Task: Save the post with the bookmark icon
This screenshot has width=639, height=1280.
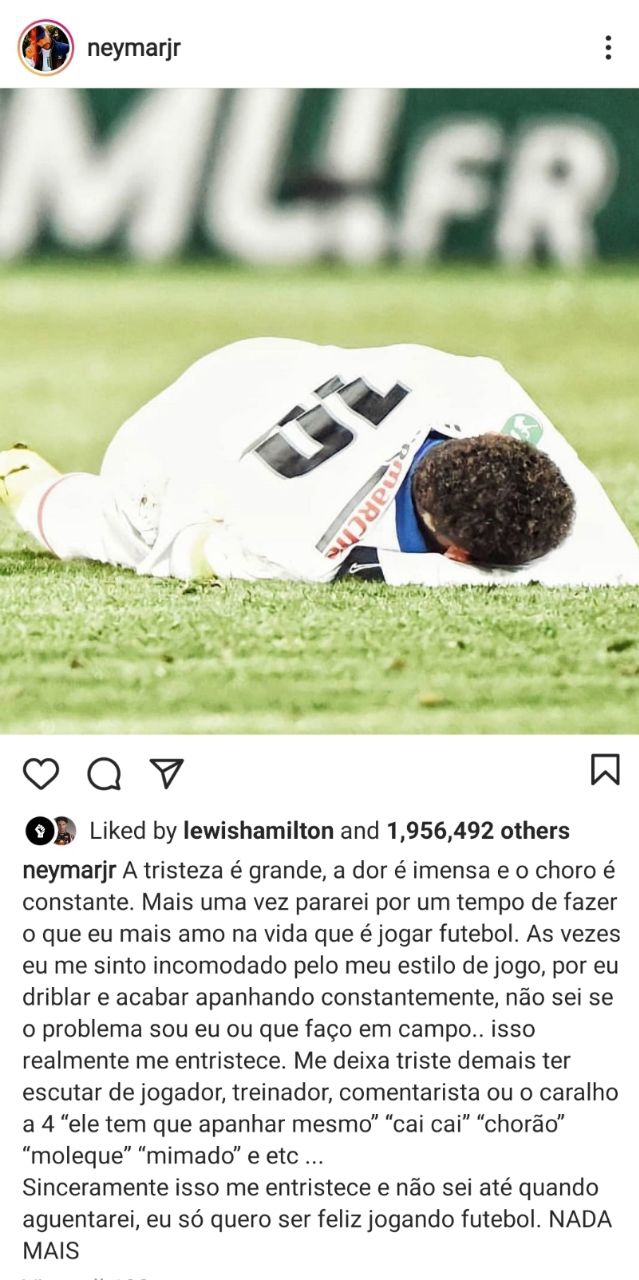Action: tap(605, 770)
